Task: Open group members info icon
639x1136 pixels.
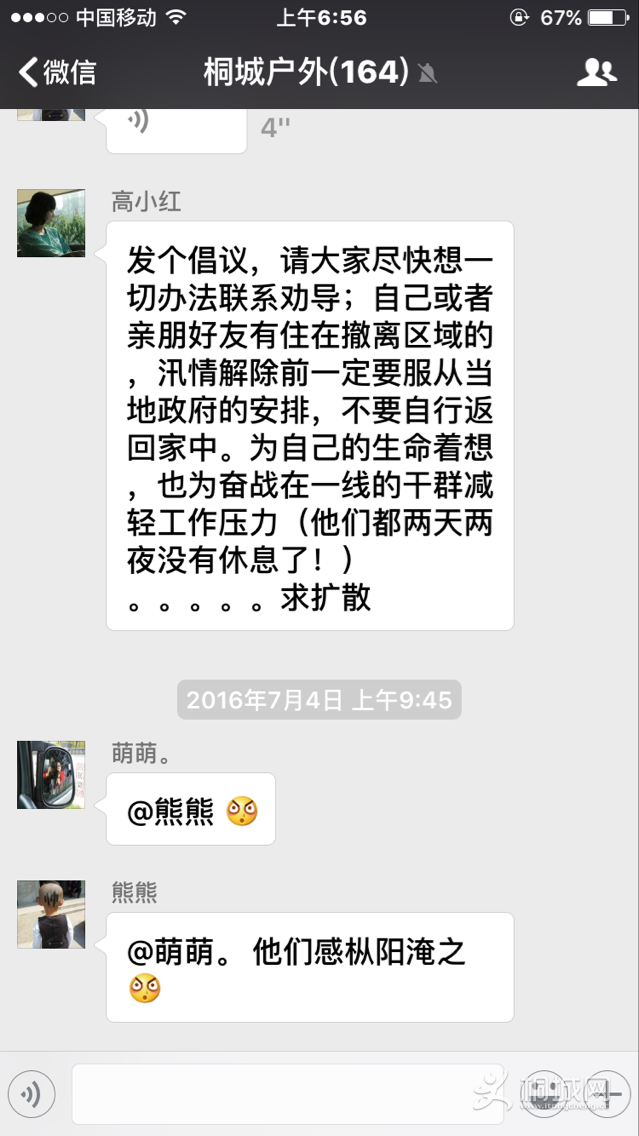Action: click(x=597, y=72)
